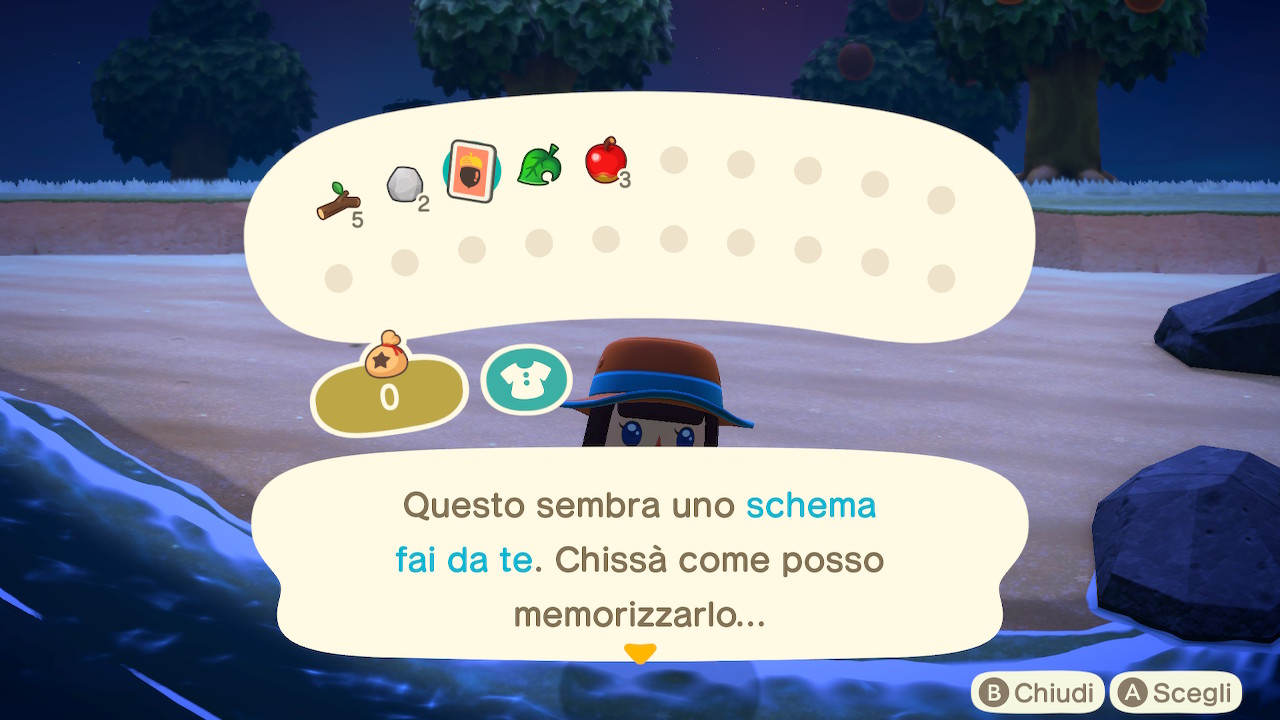
Task: Select the green leaf furniture item
Action: click(x=539, y=165)
